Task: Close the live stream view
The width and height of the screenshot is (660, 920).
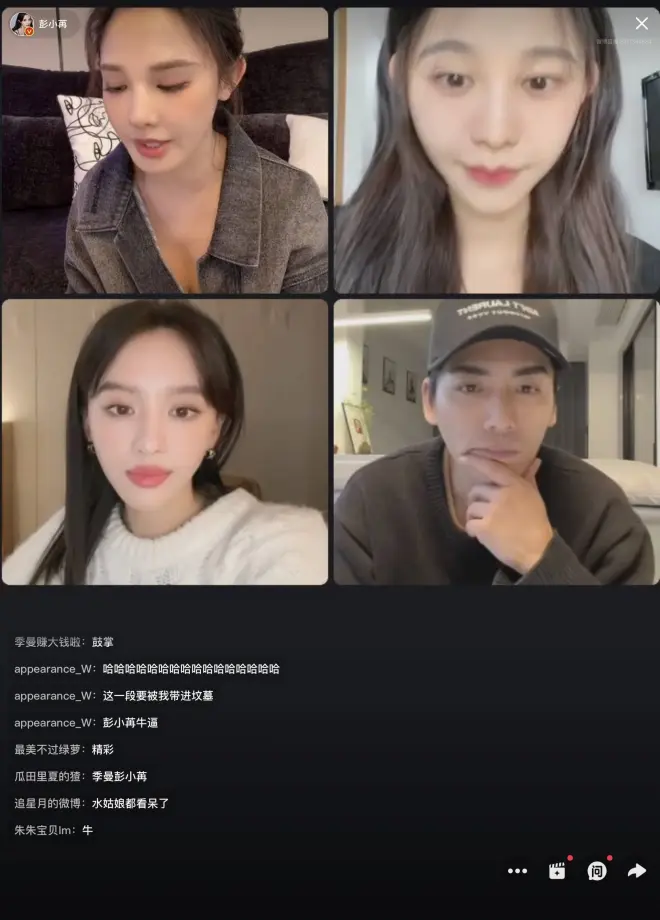Action: coord(641,23)
